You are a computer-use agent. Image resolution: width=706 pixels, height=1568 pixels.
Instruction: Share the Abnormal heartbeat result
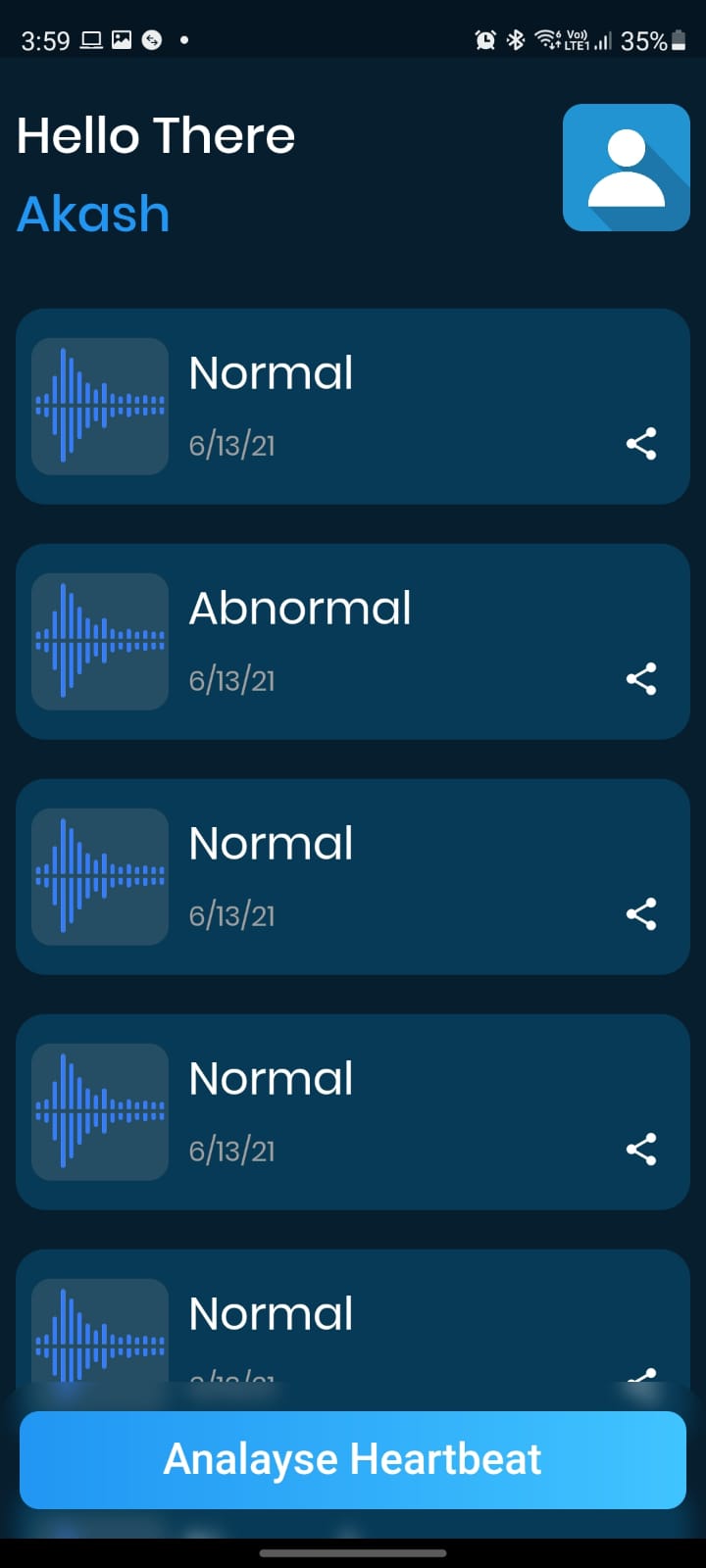pos(641,679)
